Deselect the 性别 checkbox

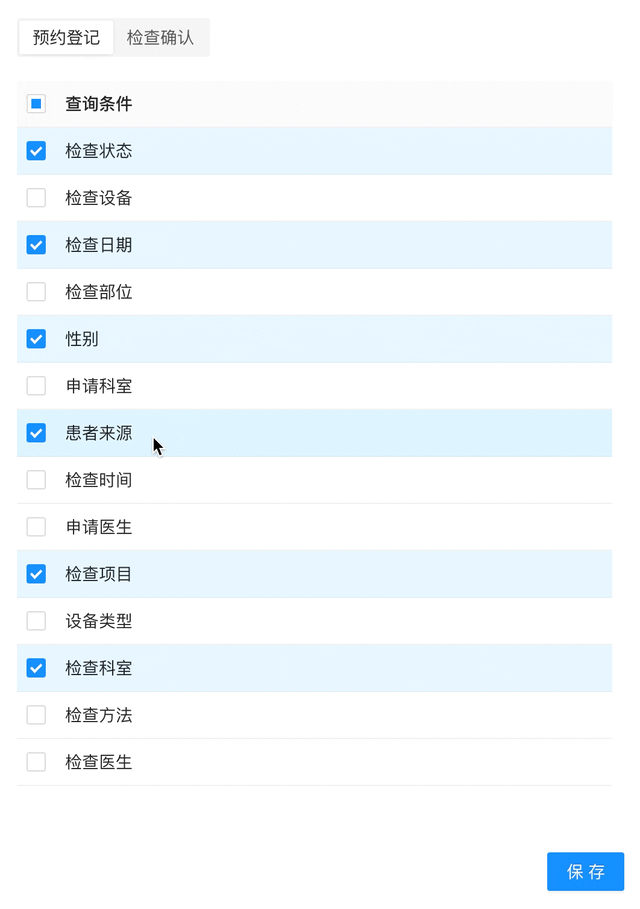click(x=36, y=339)
